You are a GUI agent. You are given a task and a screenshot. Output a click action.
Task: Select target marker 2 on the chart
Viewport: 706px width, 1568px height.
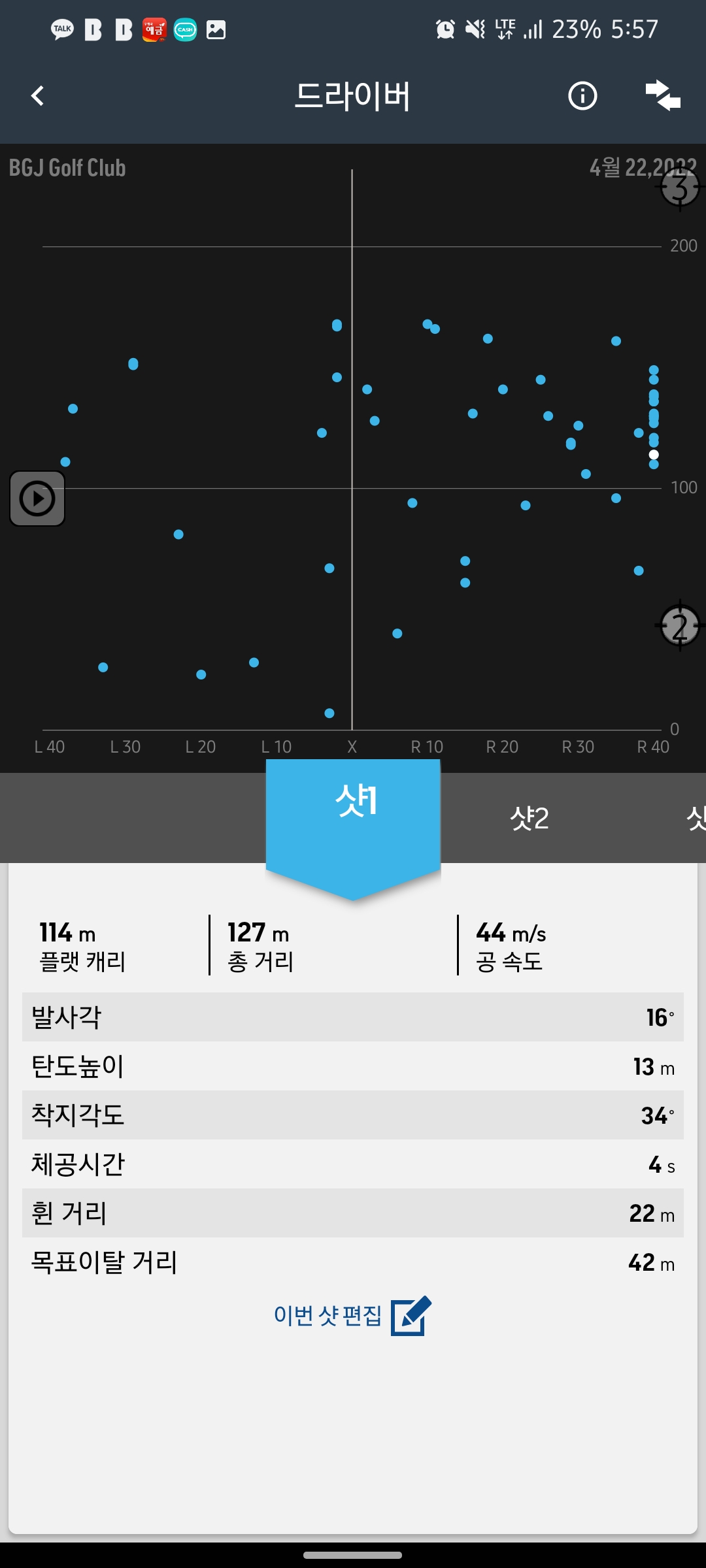coord(679,626)
